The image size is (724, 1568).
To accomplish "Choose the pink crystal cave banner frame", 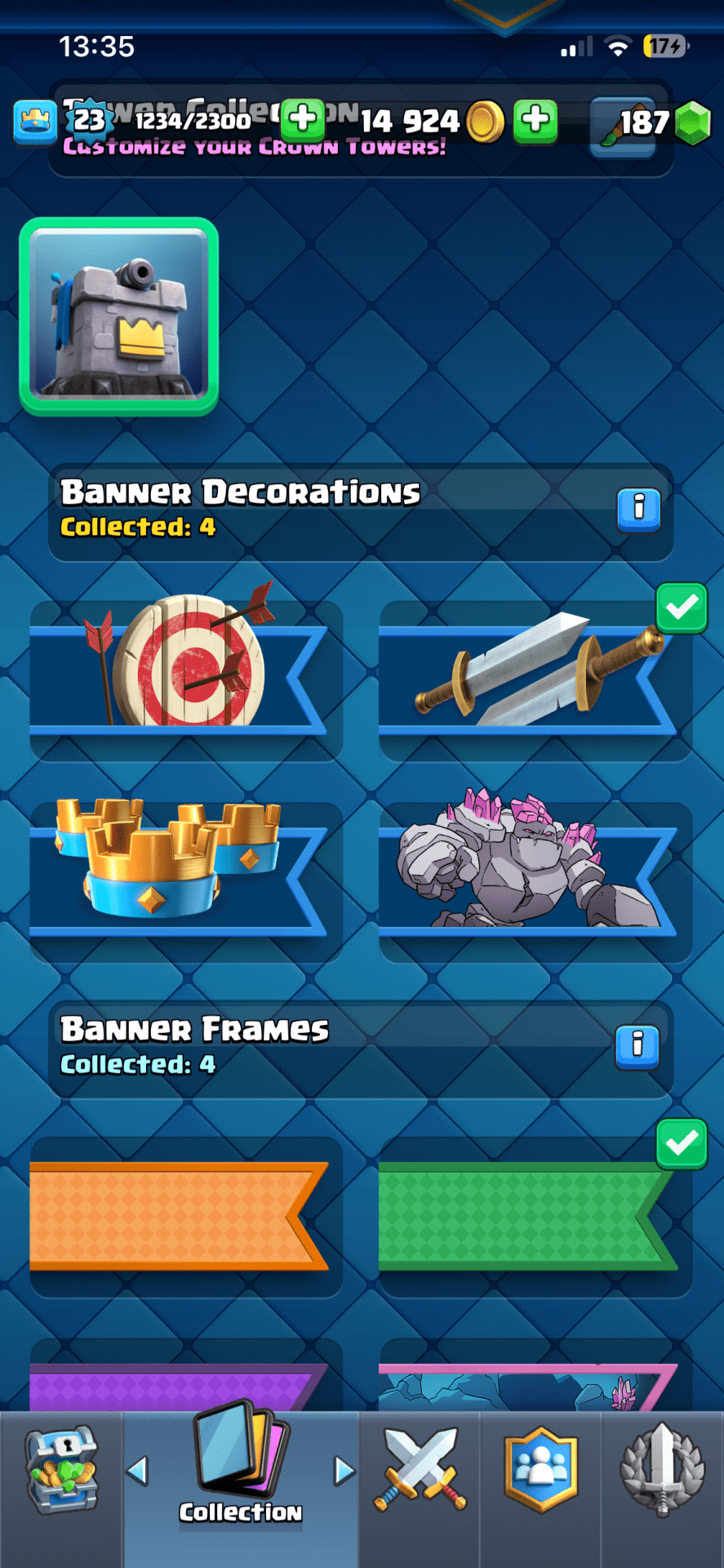I will point(534,1385).
